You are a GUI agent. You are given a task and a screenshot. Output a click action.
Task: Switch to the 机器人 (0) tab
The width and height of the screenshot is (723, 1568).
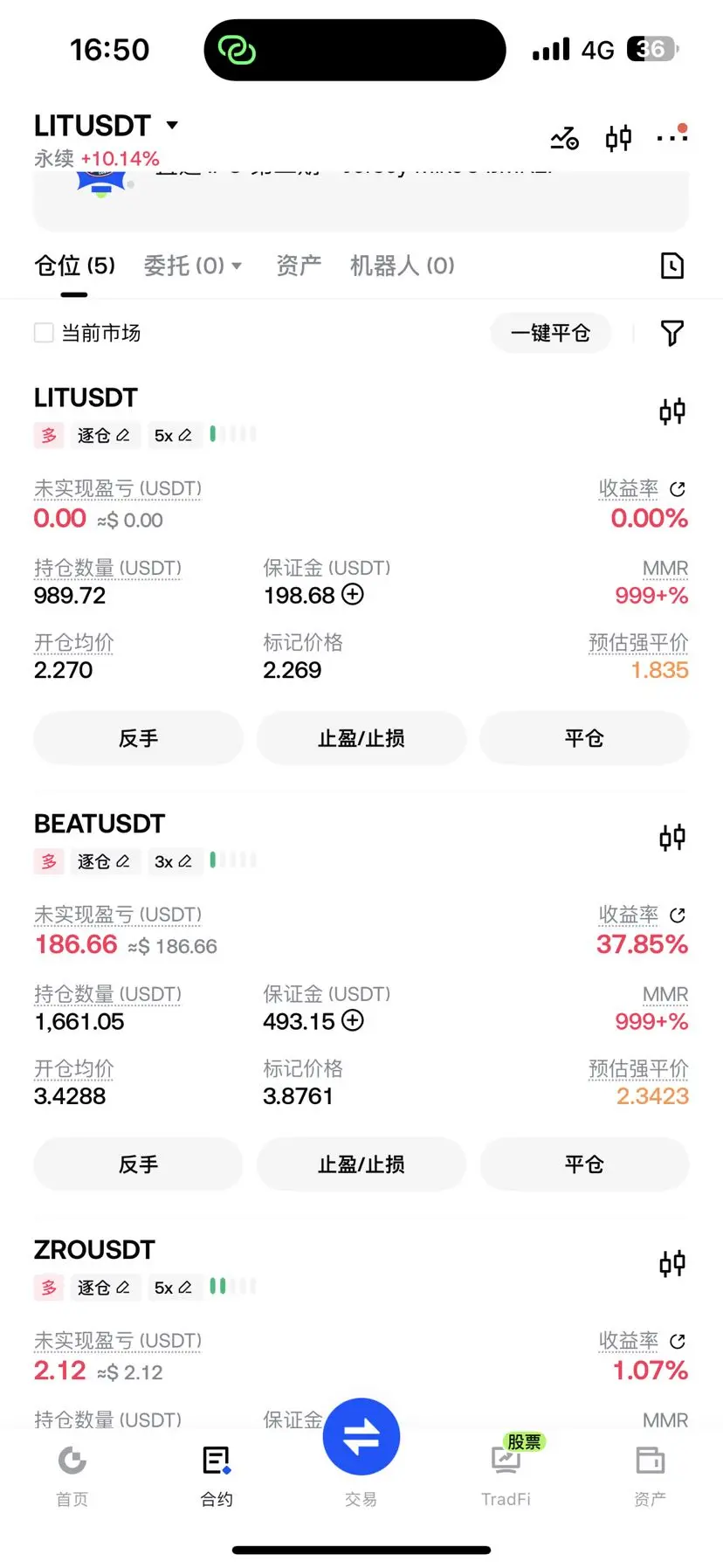coord(403,266)
